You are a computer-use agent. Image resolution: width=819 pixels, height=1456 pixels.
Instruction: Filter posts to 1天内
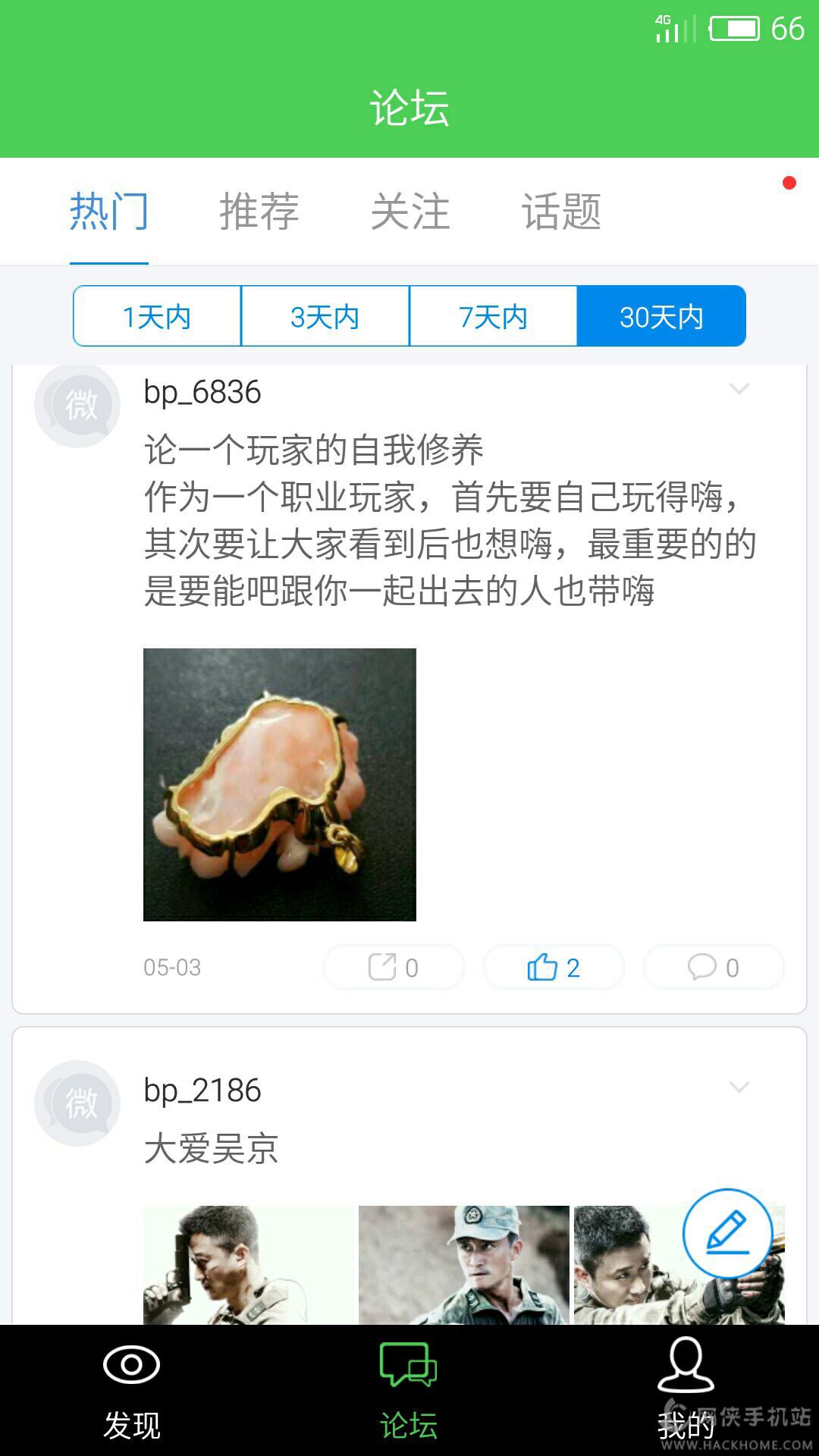click(x=157, y=316)
